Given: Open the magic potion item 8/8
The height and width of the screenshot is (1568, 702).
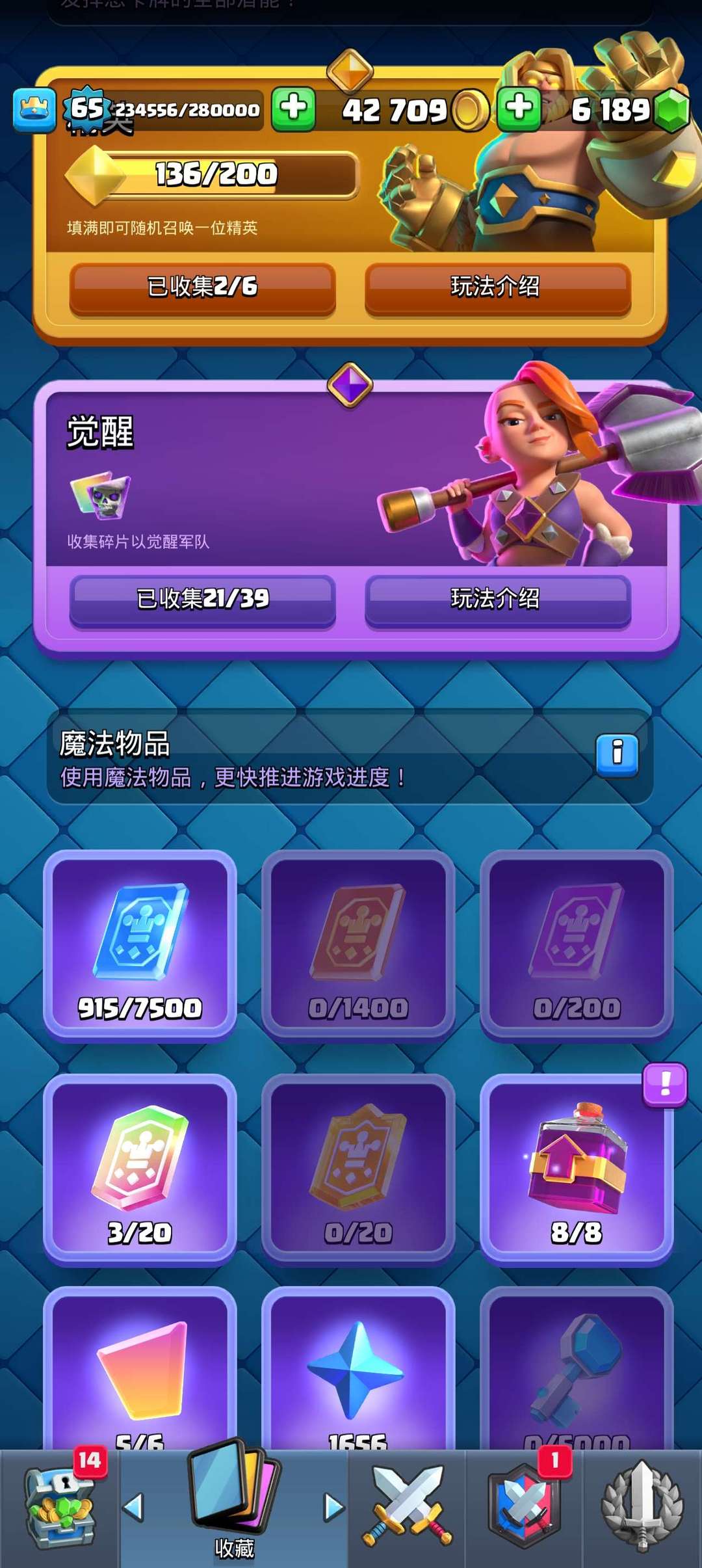Looking at the screenshot, I should [577, 1168].
